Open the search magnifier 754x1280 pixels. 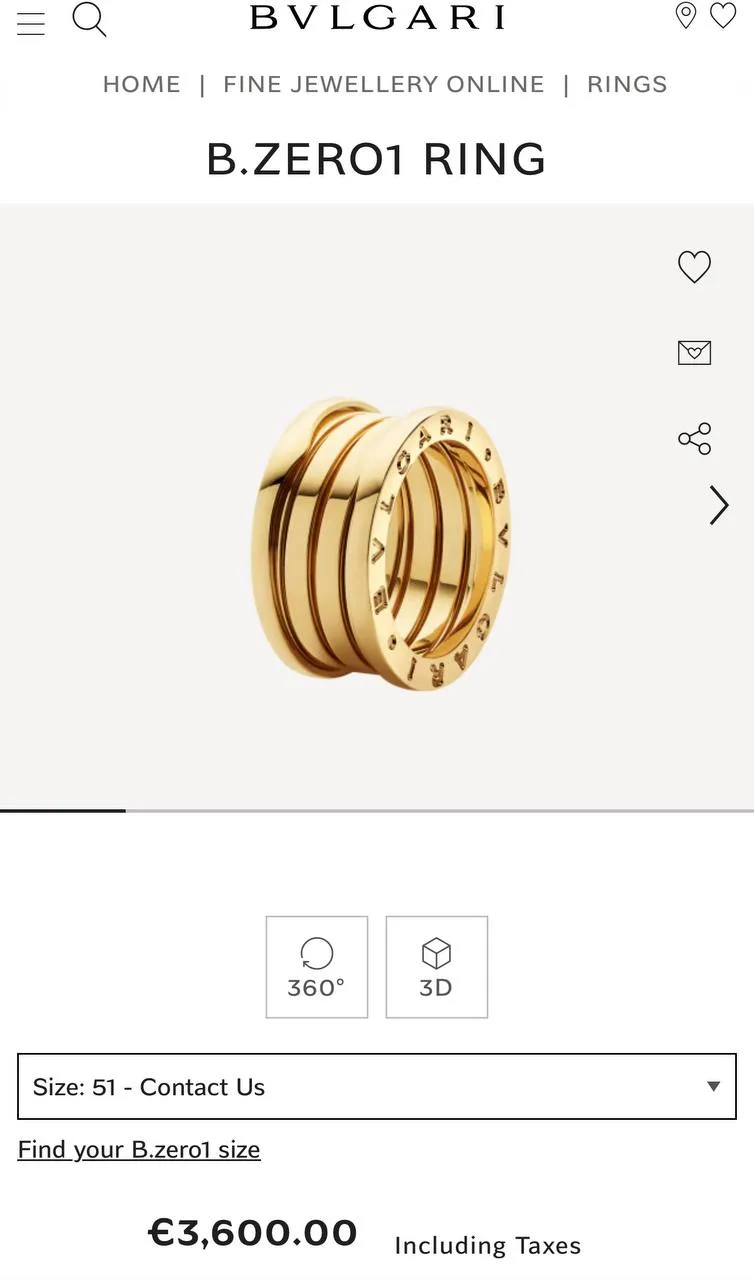(89, 19)
